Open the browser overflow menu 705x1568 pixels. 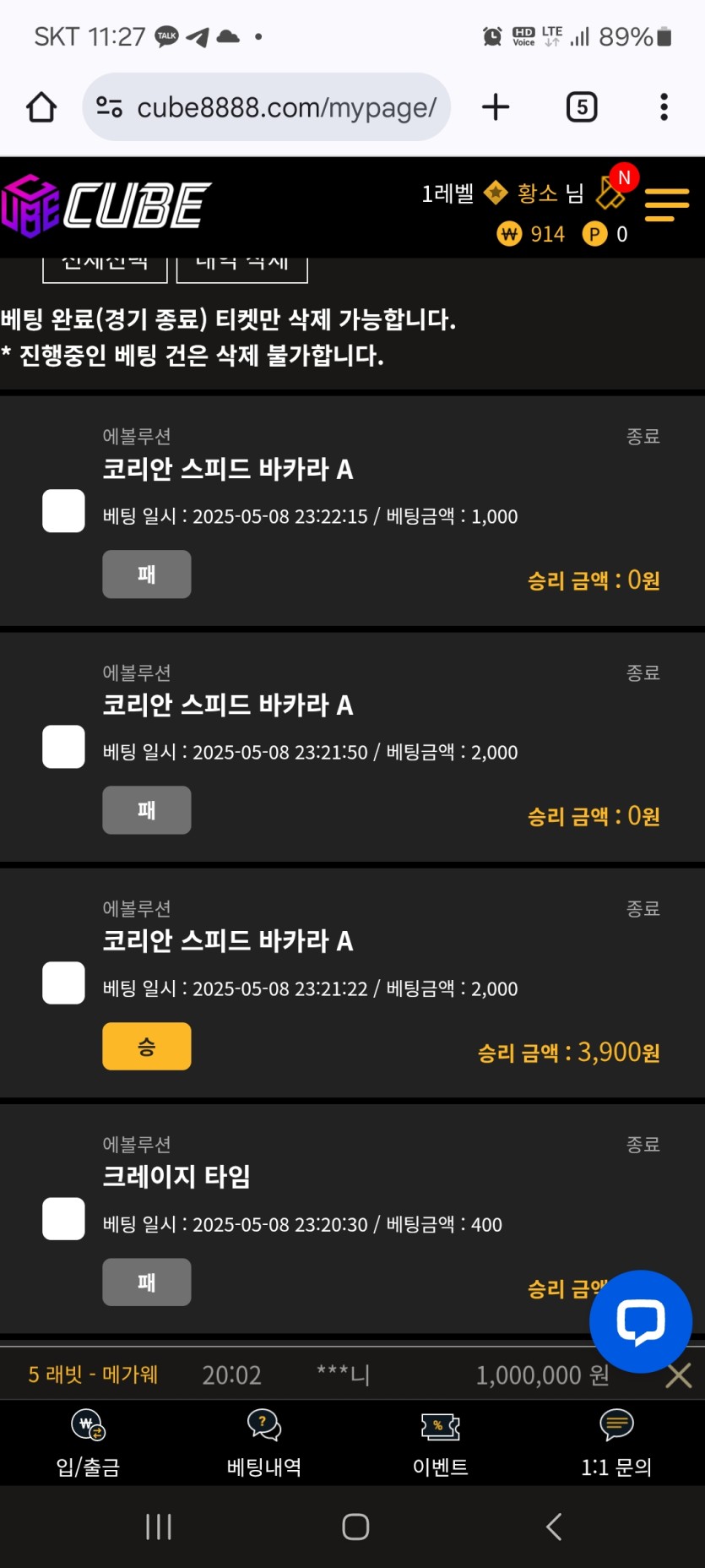point(664,107)
